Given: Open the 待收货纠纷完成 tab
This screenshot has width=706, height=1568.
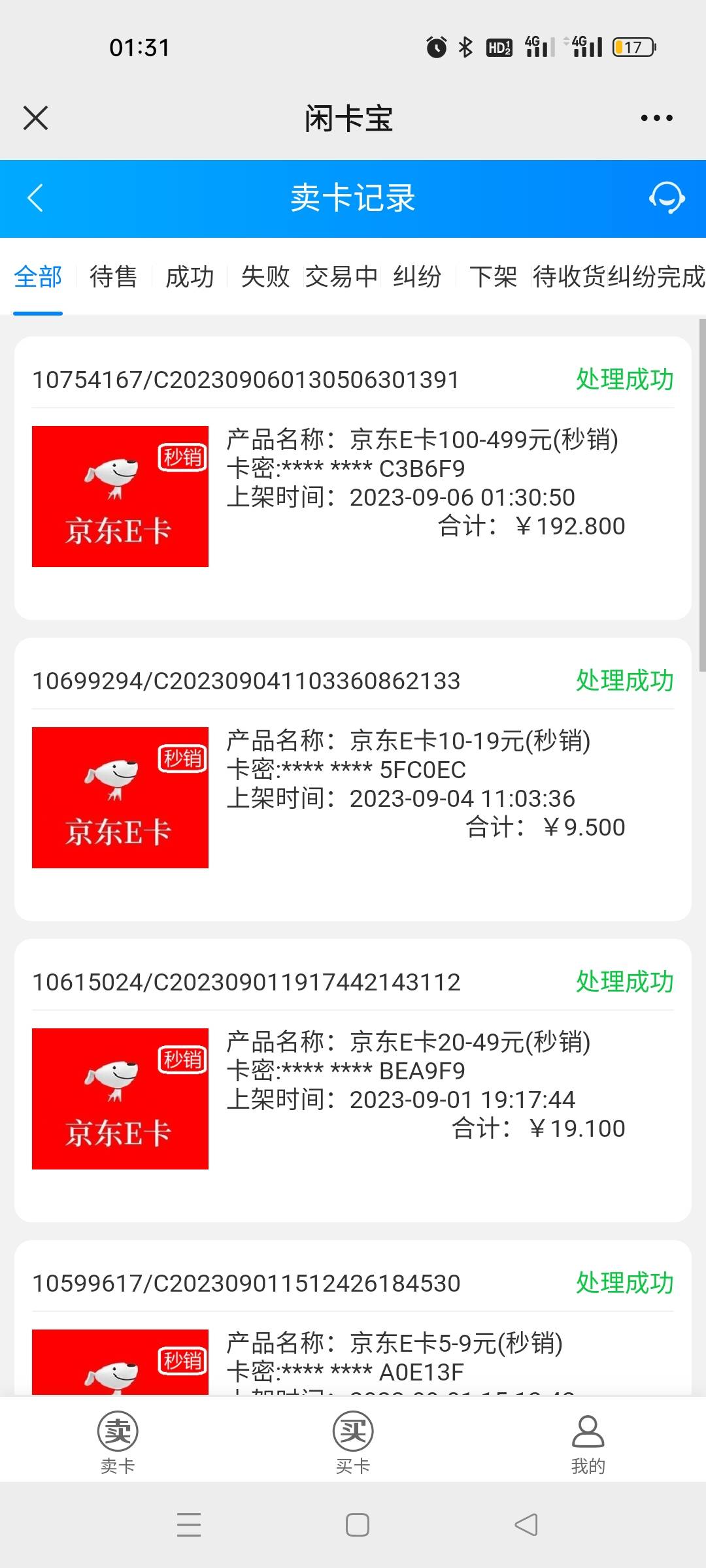Looking at the screenshot, I should click(x=618, y=276).
